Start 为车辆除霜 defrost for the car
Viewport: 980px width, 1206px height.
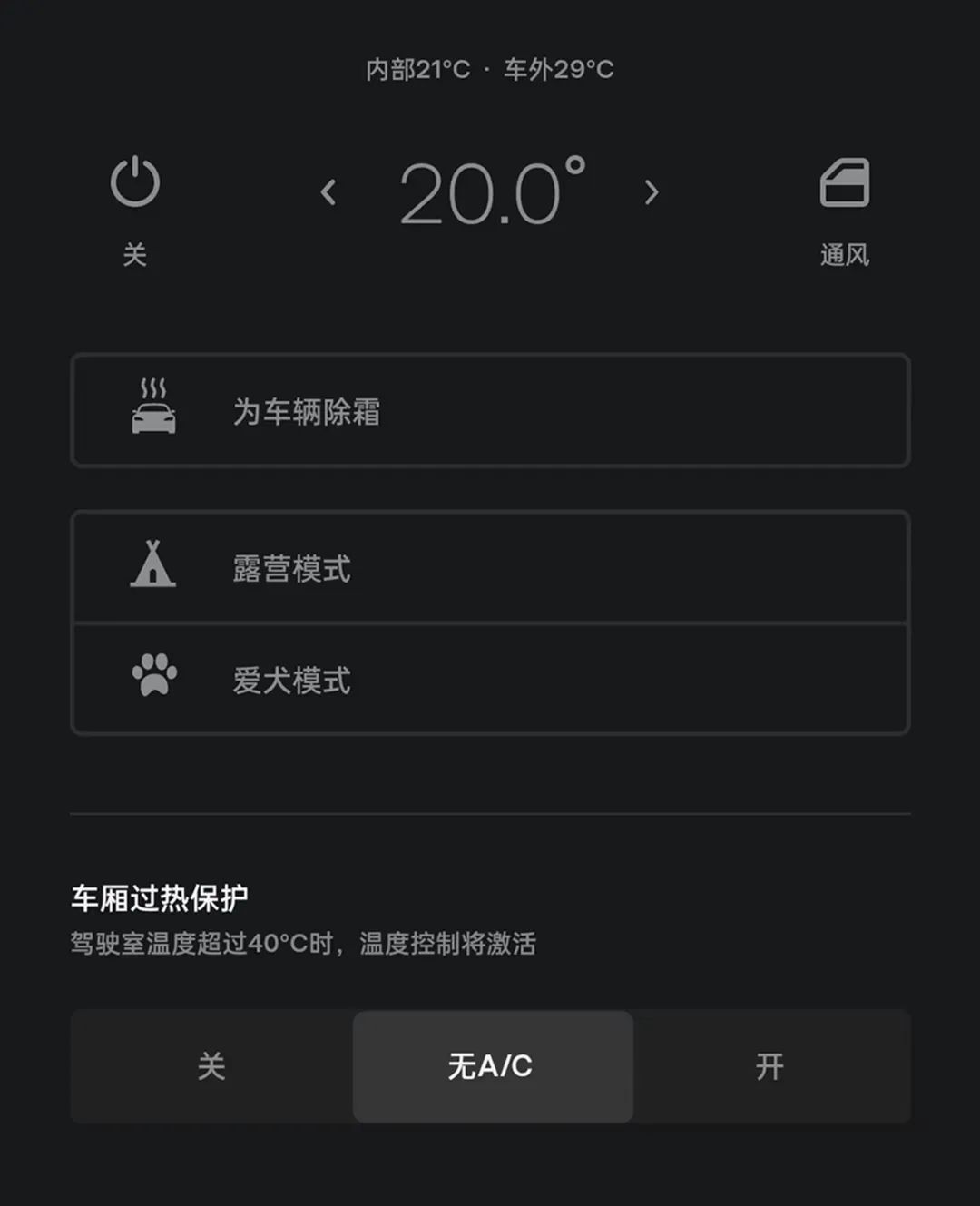[x=490, y=411]
